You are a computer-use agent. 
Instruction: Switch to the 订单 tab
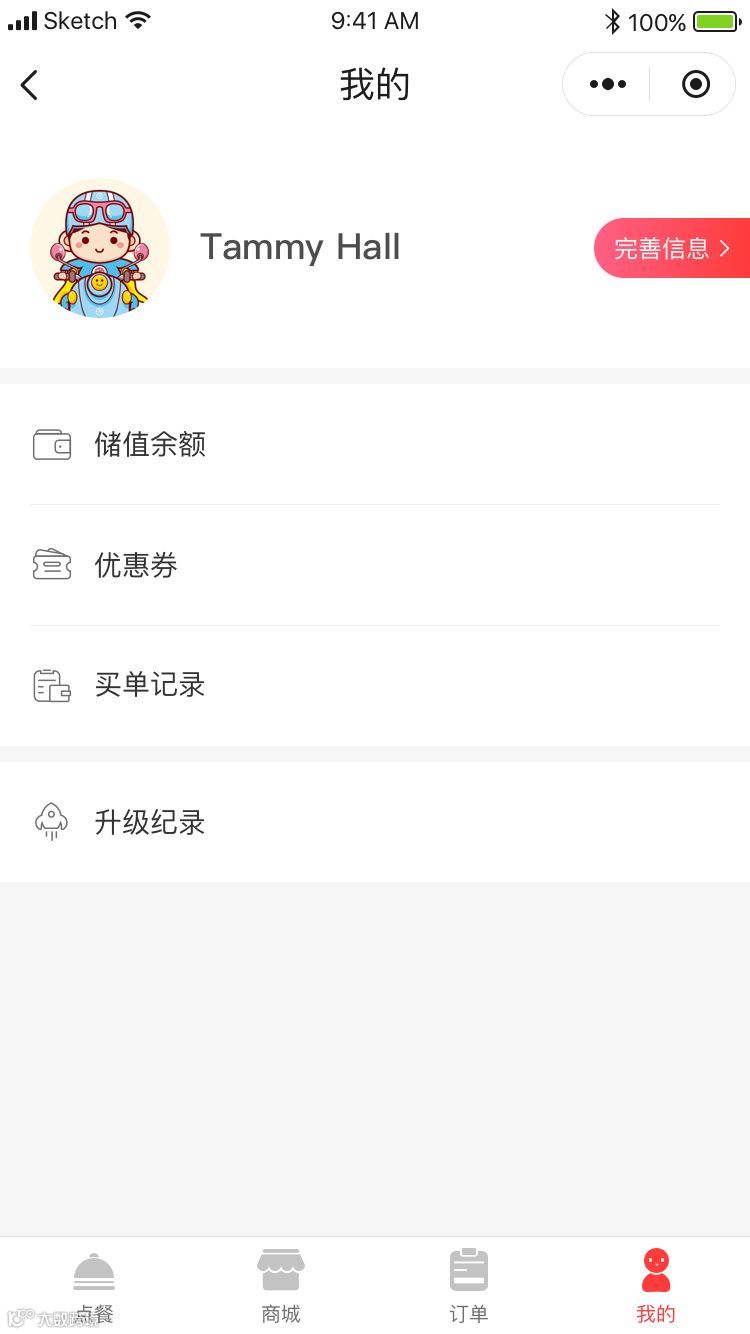pyautogui.click(x=468, y=1286)
